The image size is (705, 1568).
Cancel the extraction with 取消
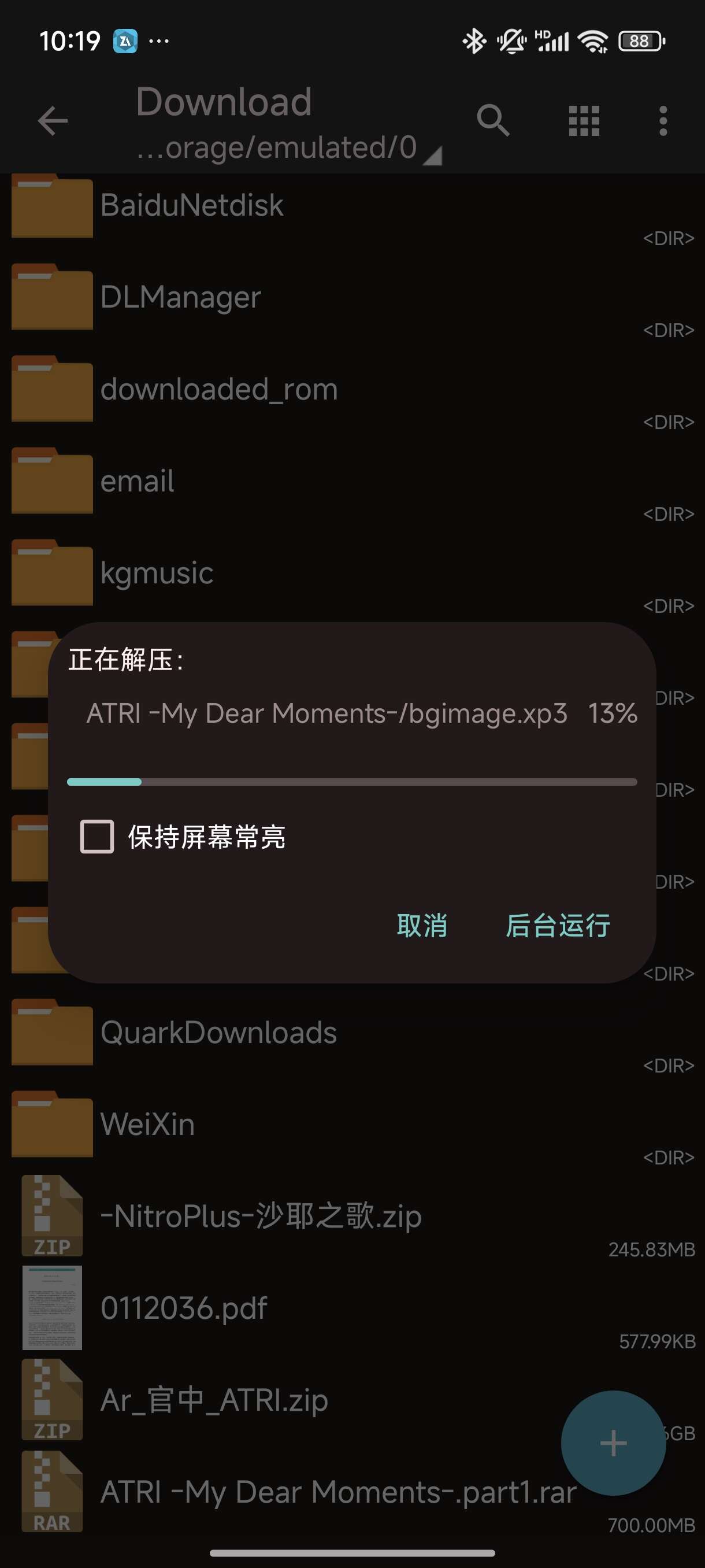click(421, 925)
